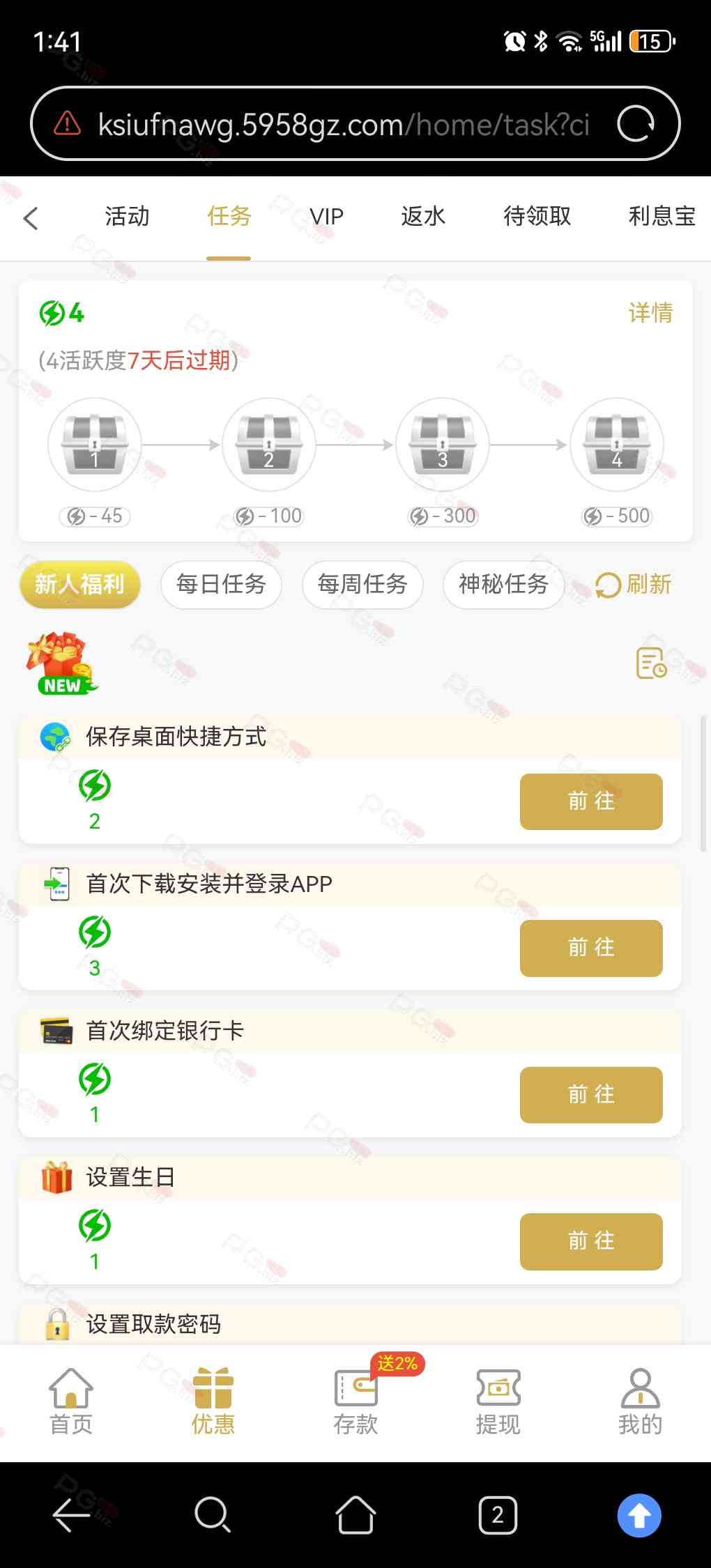Screen dimensions: 711x1568
Task: Open the 我的 profile tab
Action: coord(640,1401)
